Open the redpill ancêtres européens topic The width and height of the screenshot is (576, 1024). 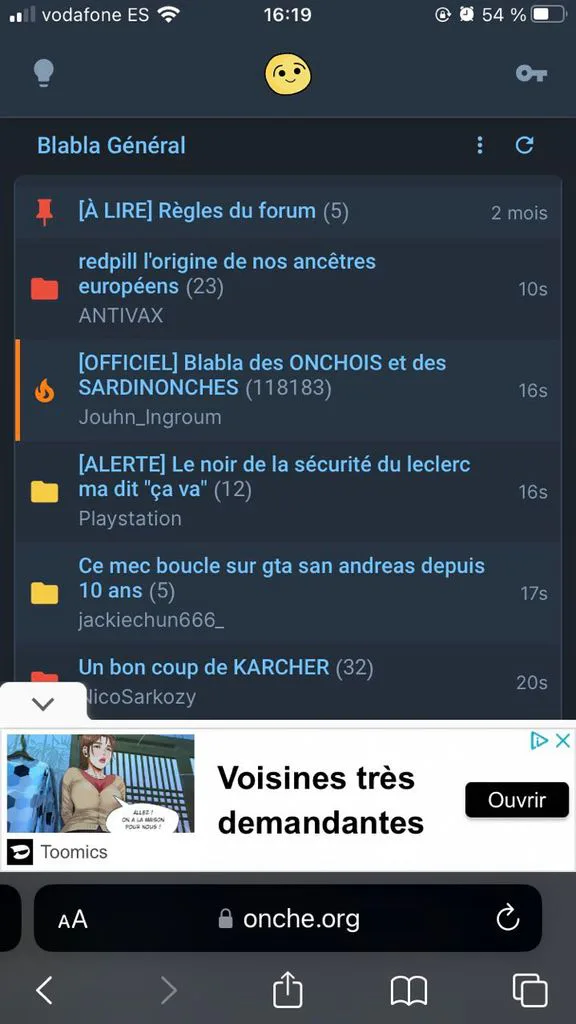click(x=227, y=274)
